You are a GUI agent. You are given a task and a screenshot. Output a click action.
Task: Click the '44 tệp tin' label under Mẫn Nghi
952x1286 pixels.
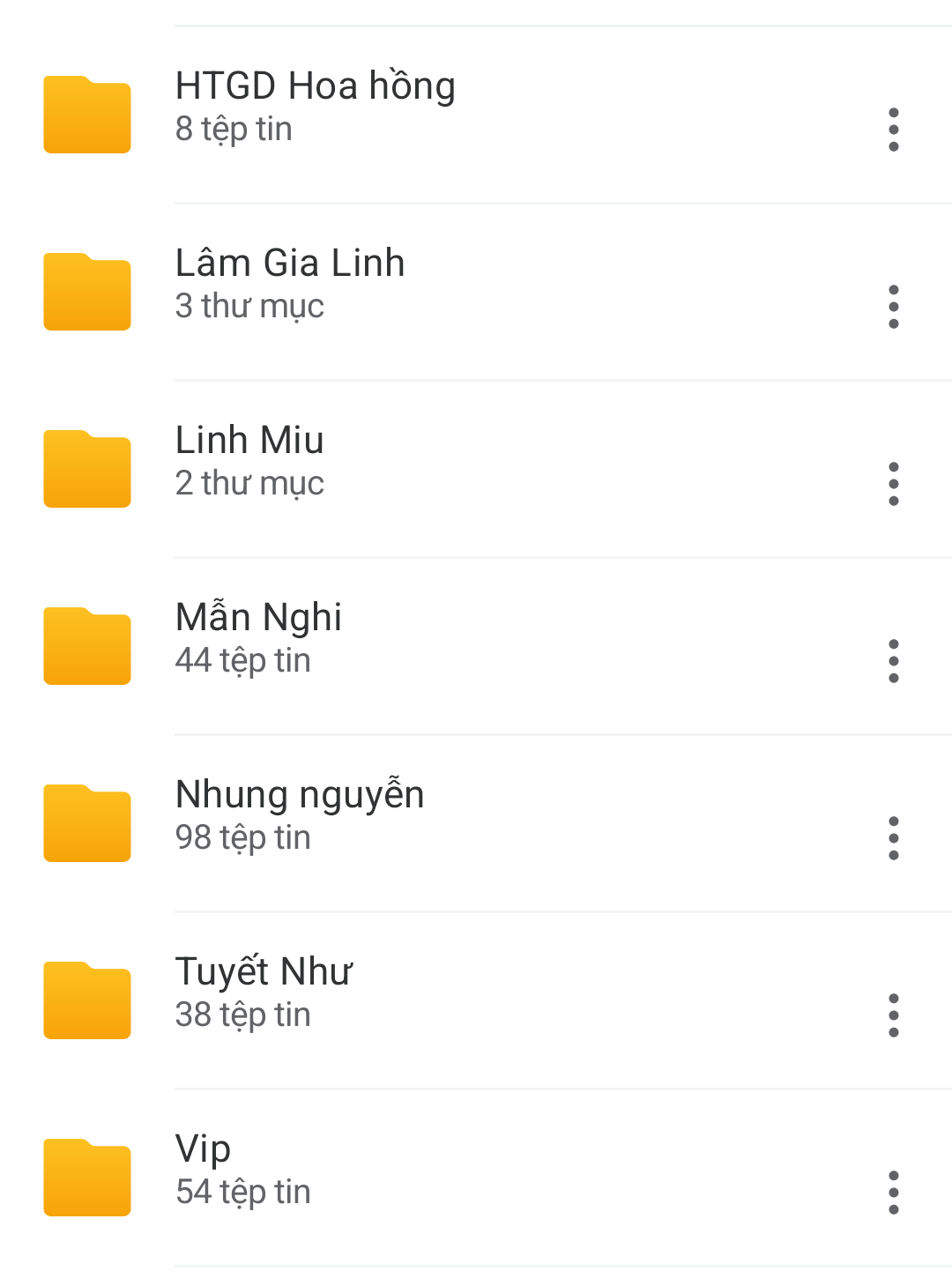pos(242,659)
